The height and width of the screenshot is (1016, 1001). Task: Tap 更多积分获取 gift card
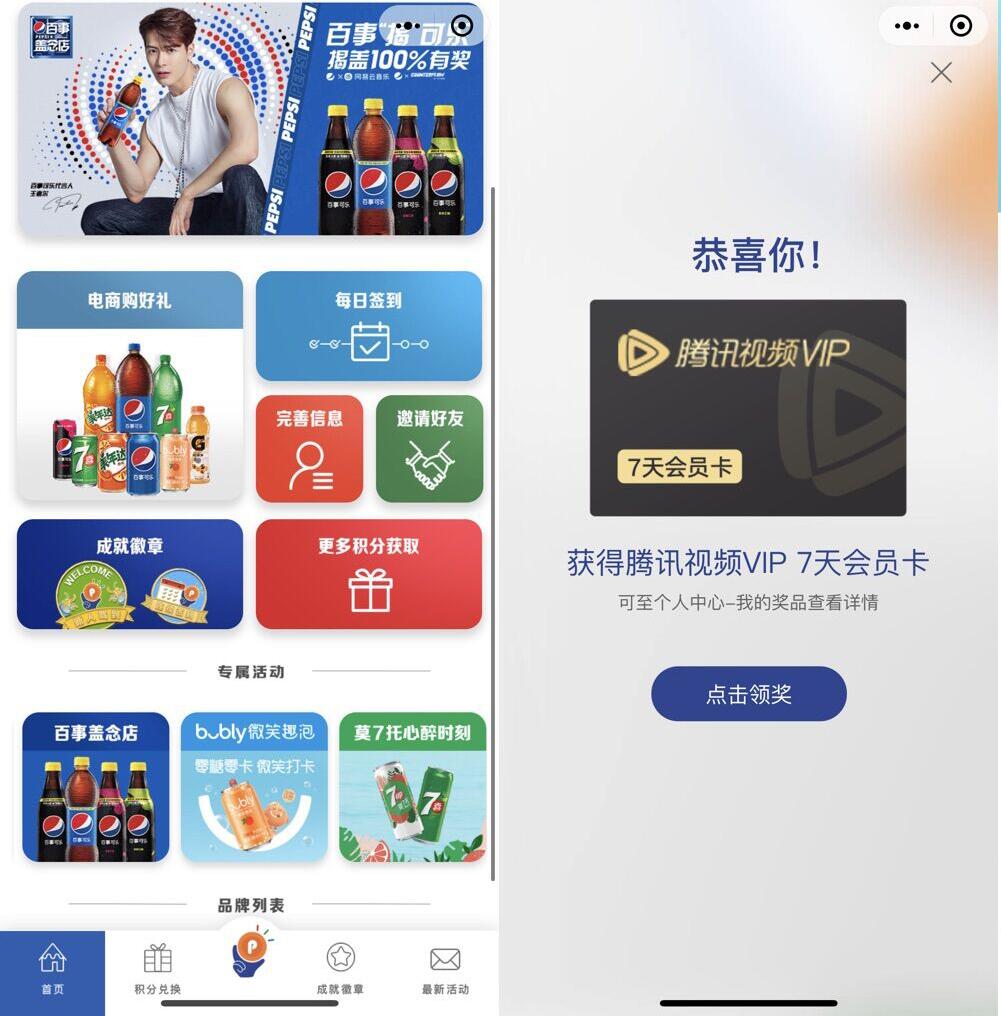[368, 574]
